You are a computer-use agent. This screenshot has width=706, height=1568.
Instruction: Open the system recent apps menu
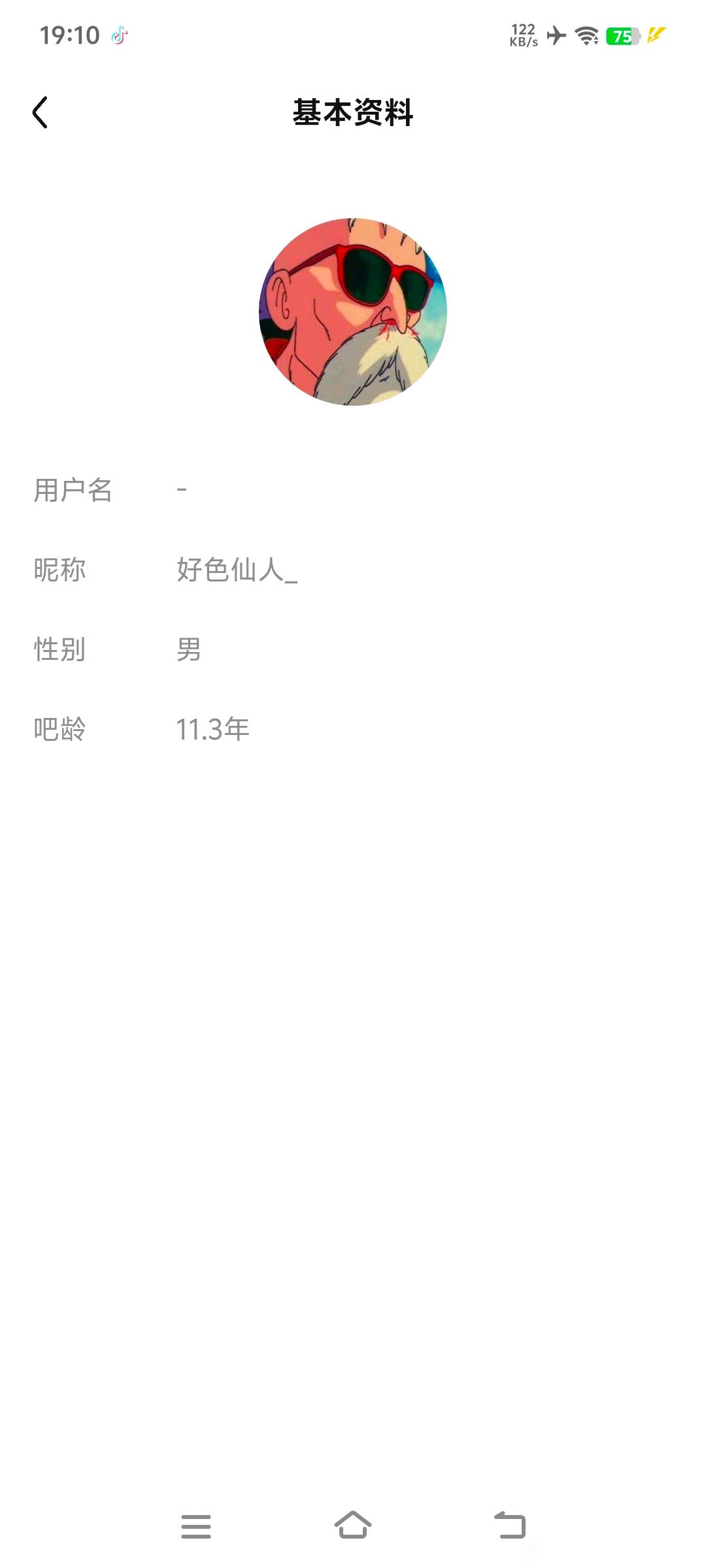[x=196, y=1526]
